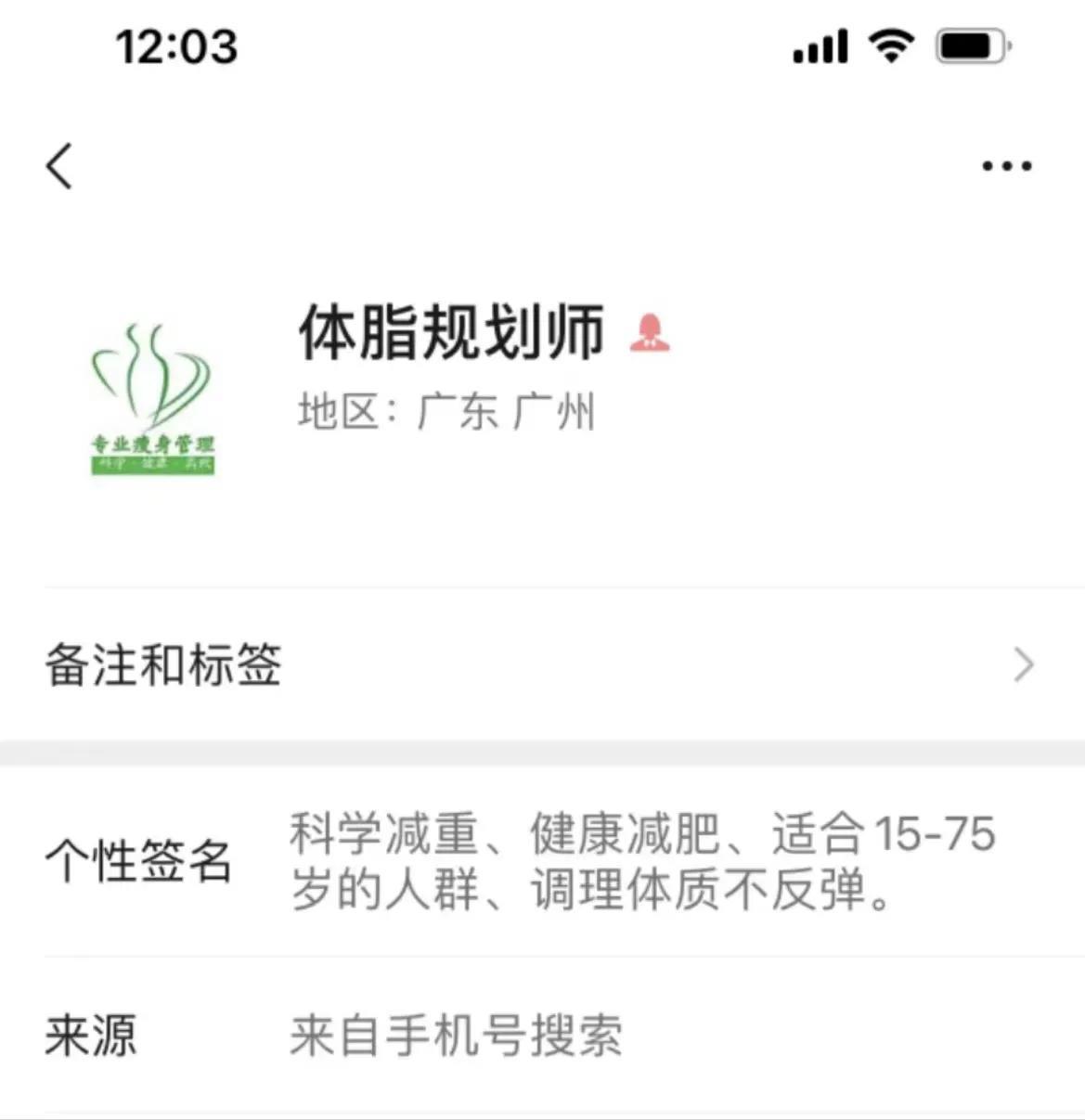
Task: Open the three-dot more options menu
Action: 1006,167
